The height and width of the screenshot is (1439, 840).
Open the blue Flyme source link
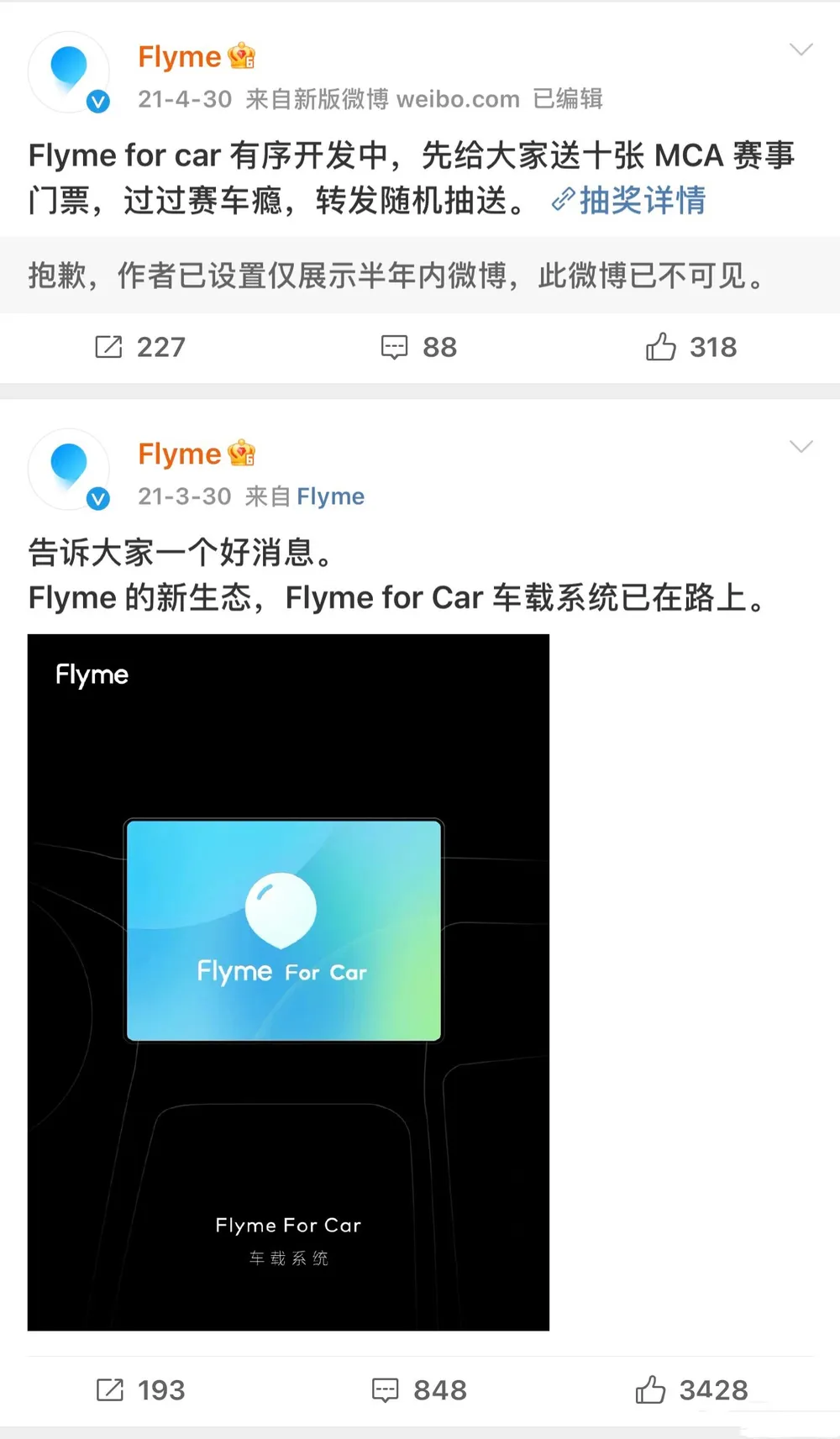click(330, 496)
